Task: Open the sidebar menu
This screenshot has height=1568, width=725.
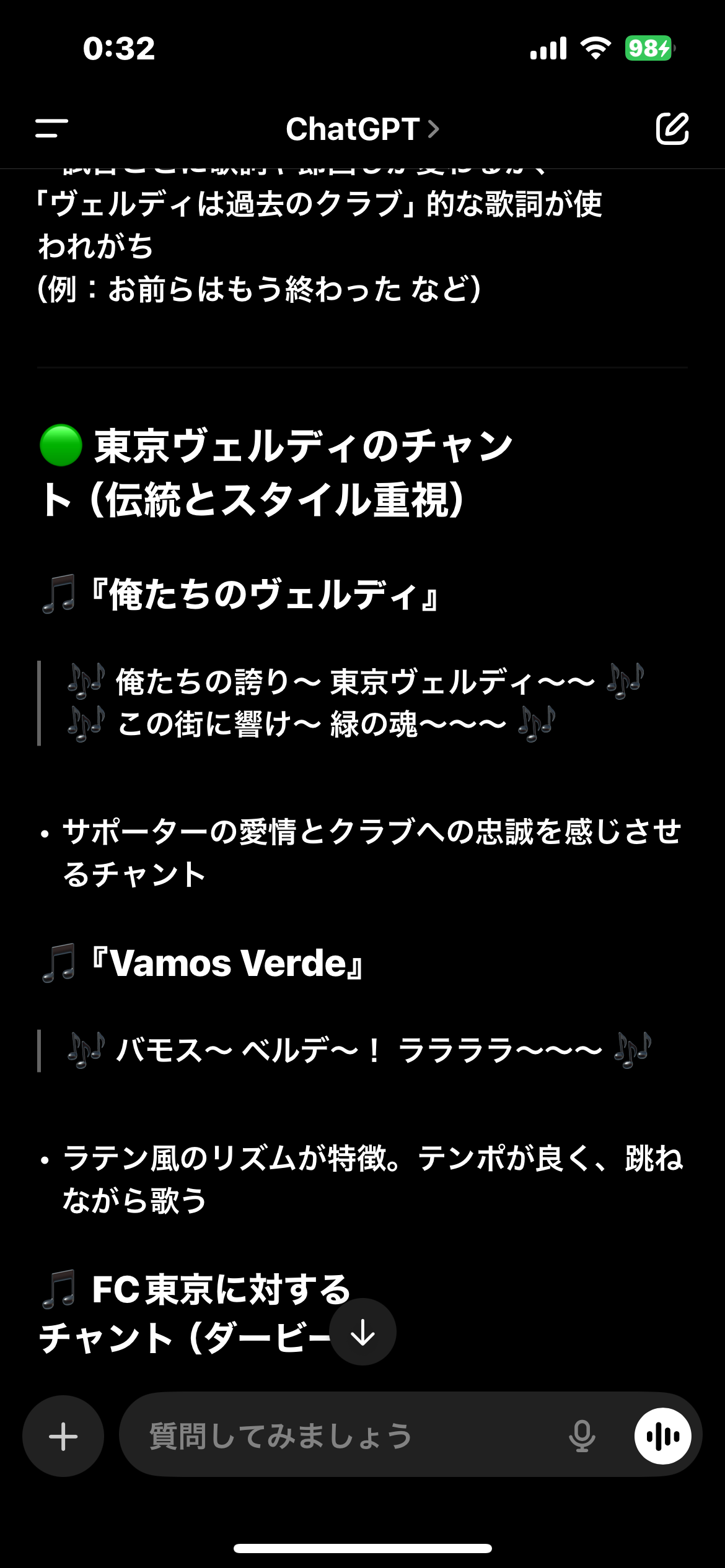Action: pyautogui.click(x=52, y=129)
